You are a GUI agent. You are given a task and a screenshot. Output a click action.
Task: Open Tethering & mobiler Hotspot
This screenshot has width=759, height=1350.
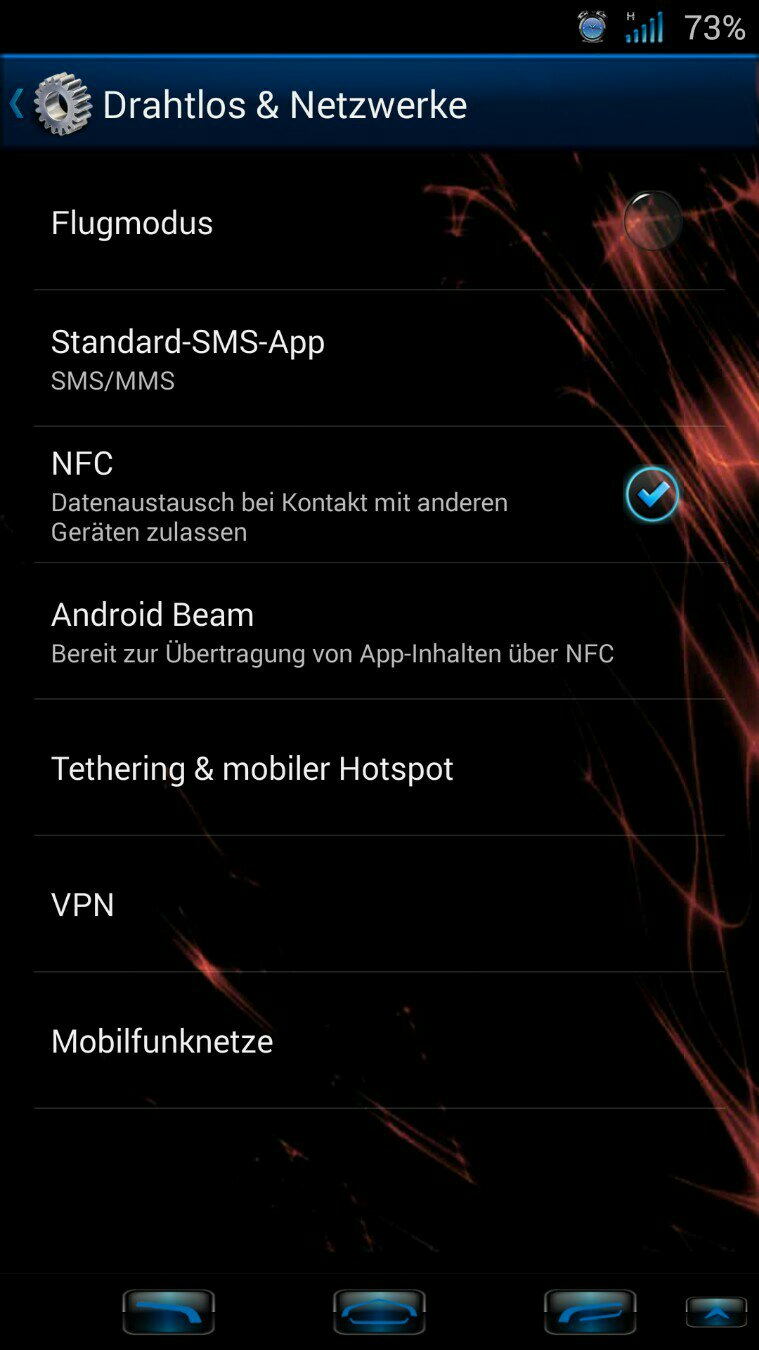click(x=379, y=768)
